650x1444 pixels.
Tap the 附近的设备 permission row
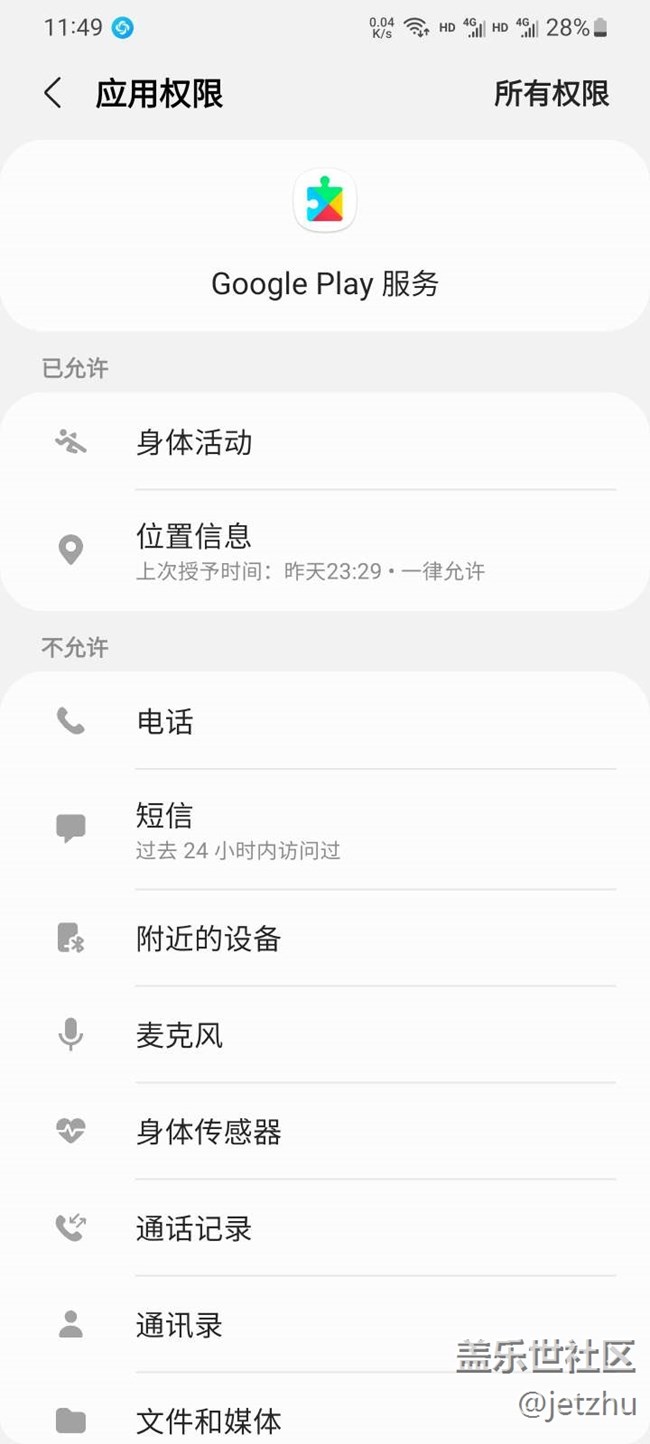coord(325,938)
